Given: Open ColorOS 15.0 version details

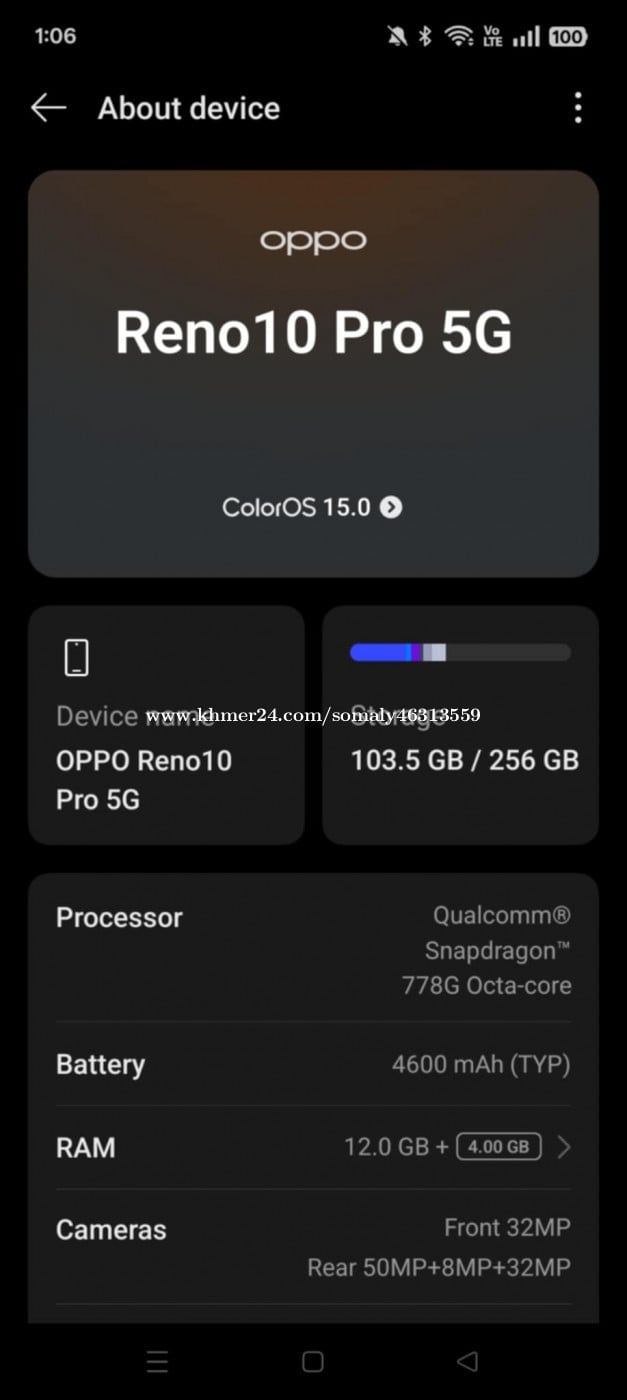Looking at the screenshot, I should coord(312,507).
